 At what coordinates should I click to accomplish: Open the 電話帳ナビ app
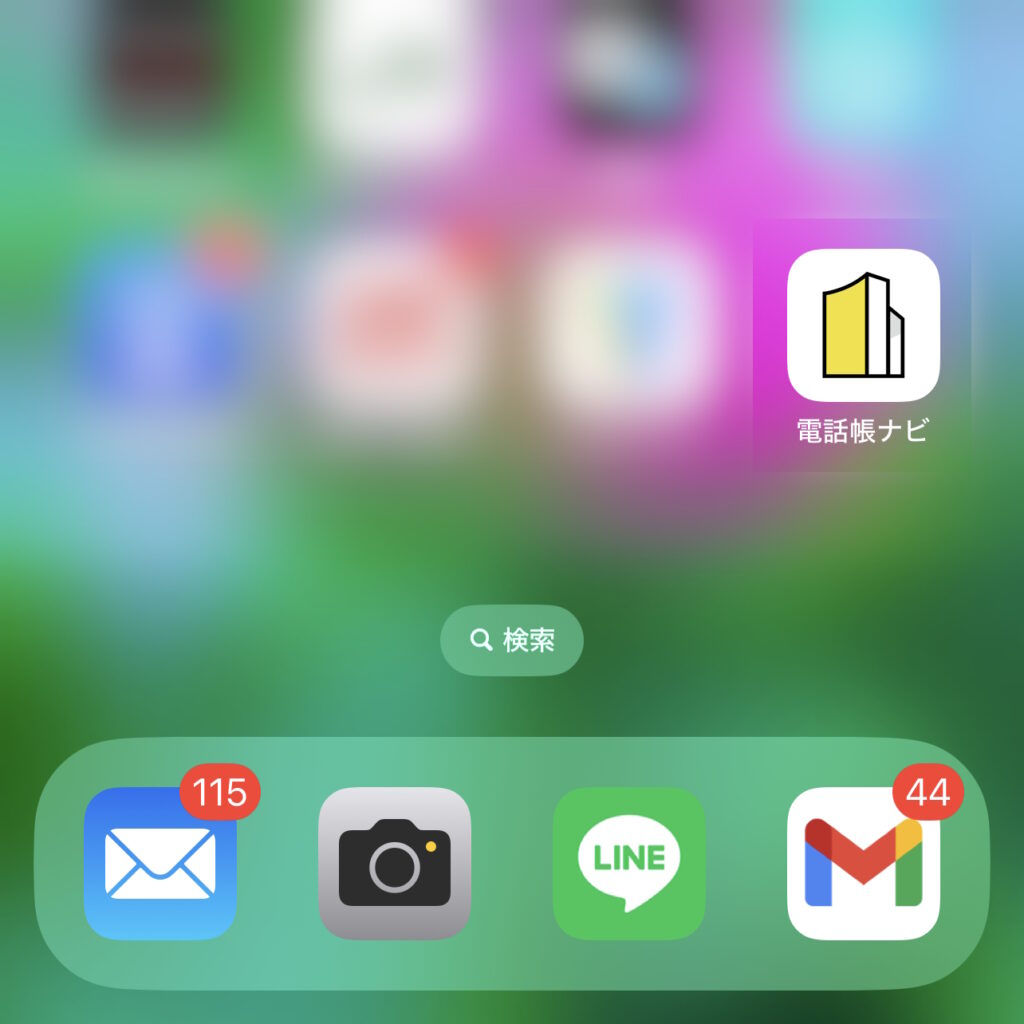click(x=863, y=325)
